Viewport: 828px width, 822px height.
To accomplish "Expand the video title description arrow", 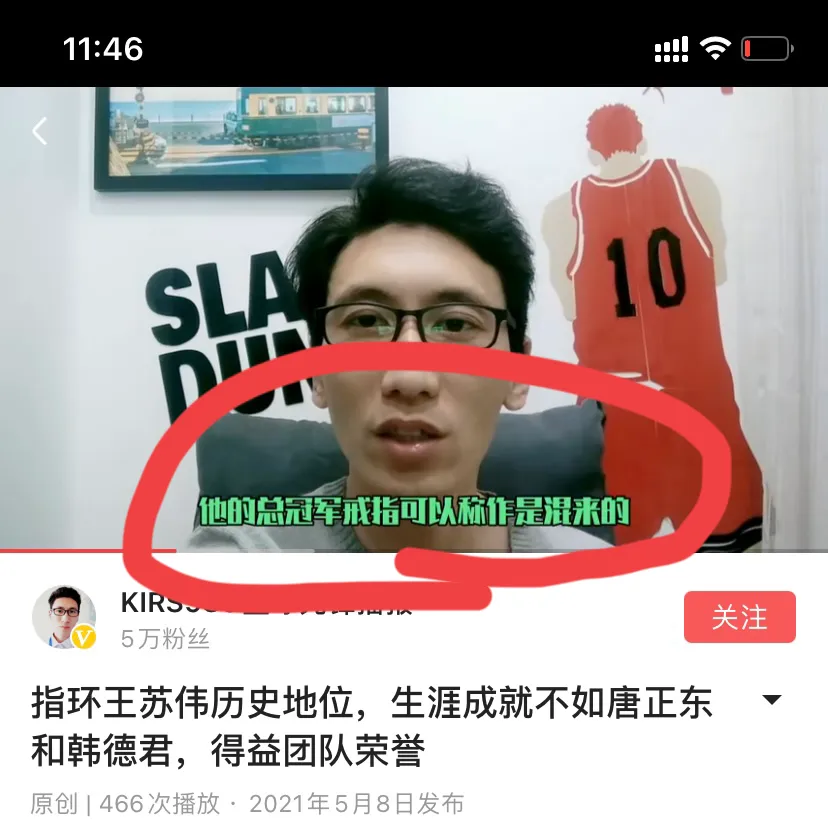I will tap(772, 700).
